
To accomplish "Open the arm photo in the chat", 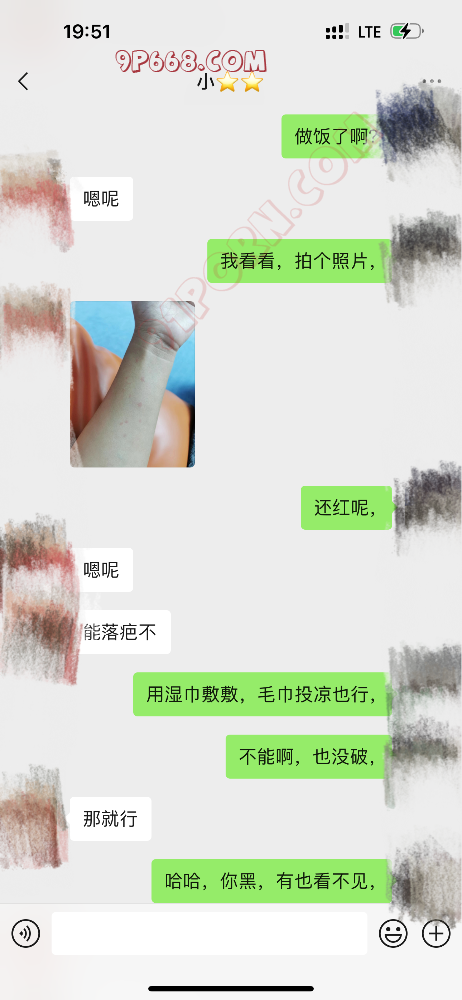I will pos(132,384).
